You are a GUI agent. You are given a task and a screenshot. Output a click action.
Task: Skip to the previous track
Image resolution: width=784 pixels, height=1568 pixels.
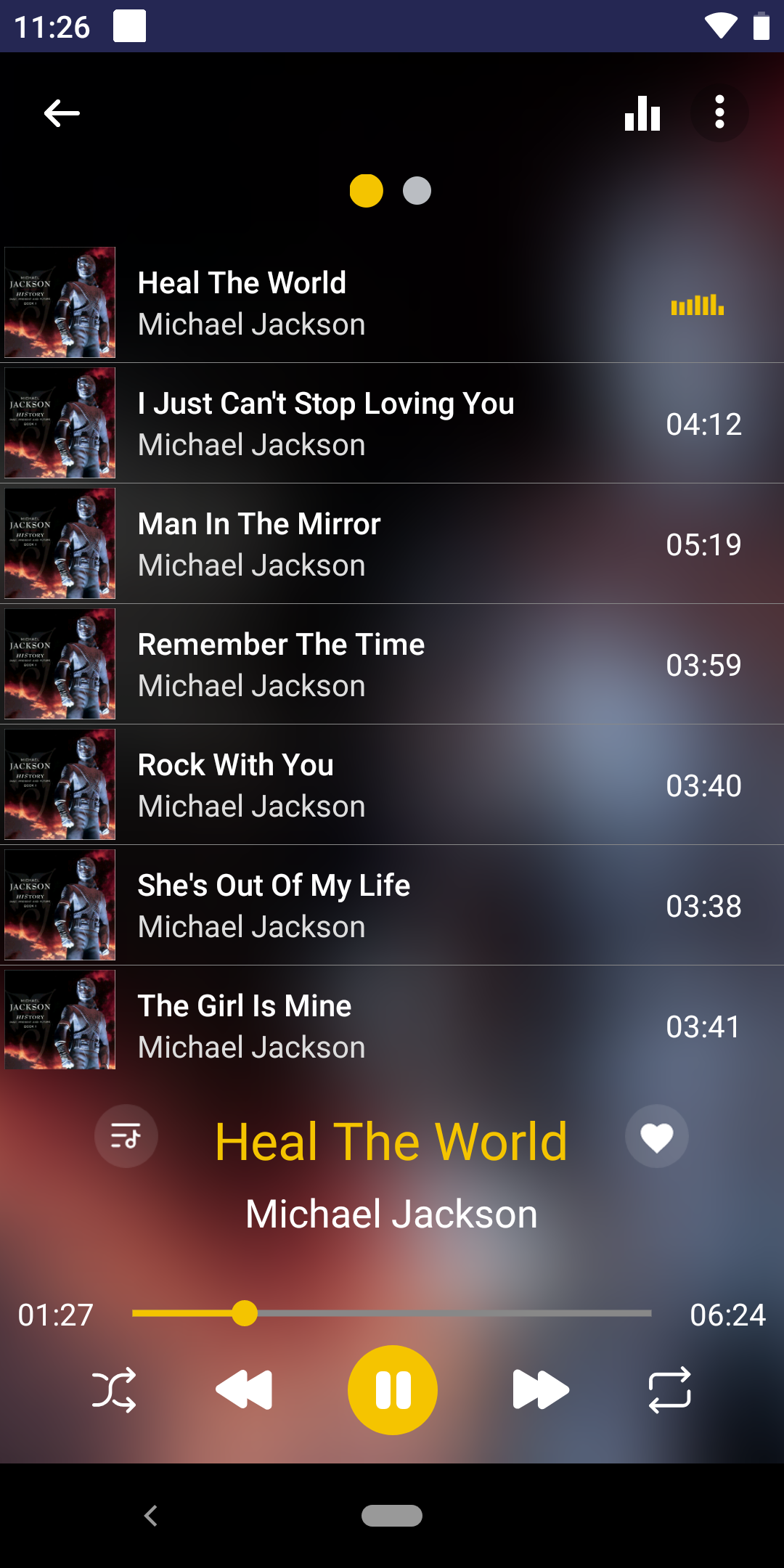click(244, 1390)
